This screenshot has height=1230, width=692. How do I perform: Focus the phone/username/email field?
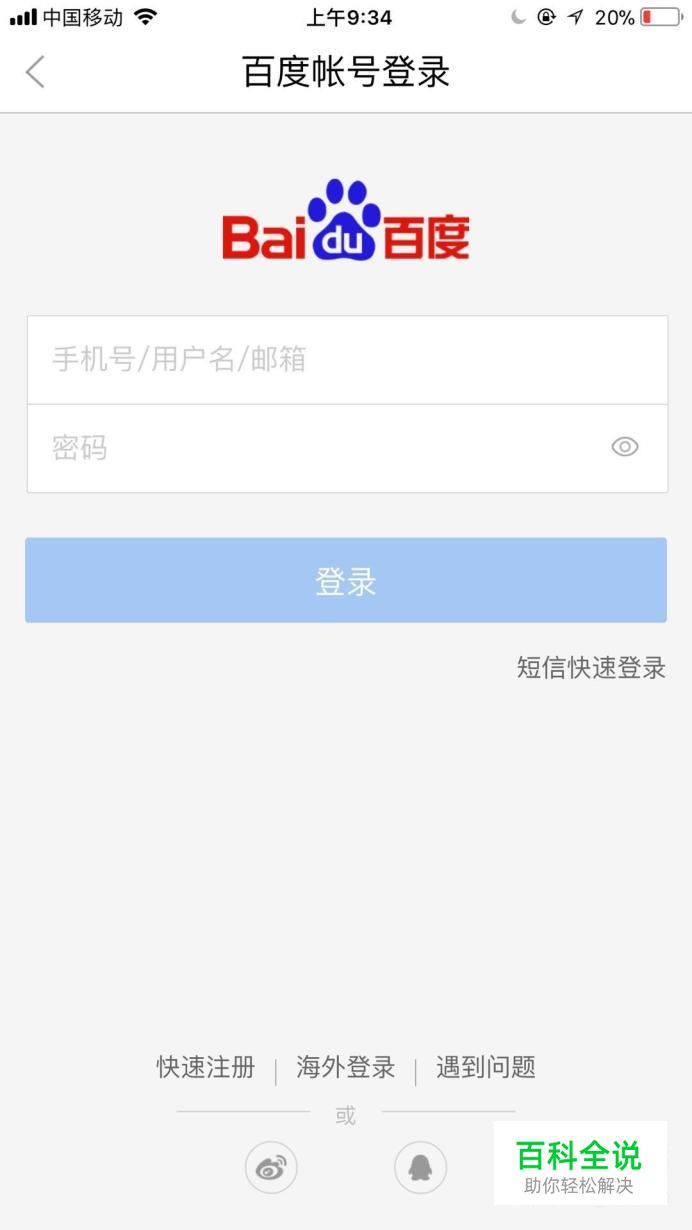click(x=346, y=360)
